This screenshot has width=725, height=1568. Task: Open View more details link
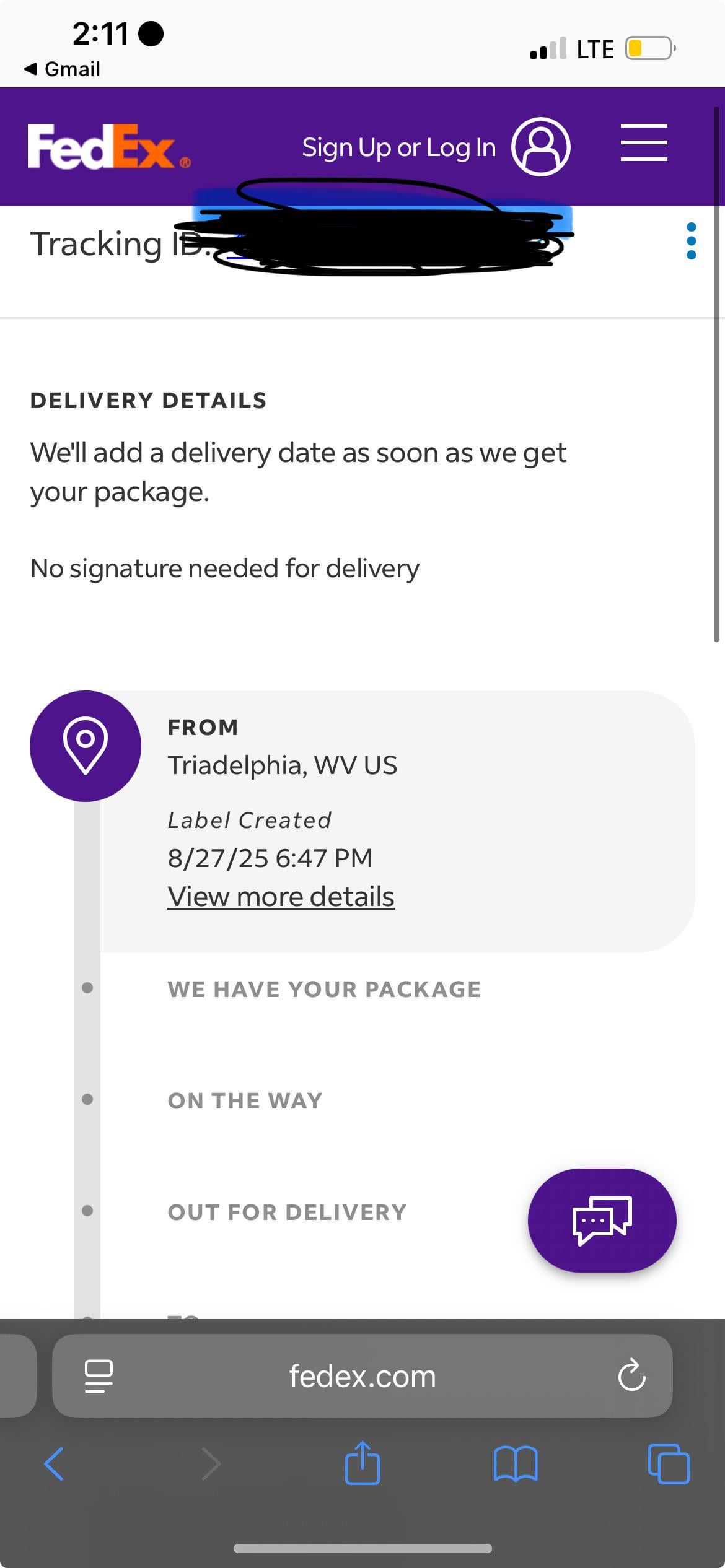click(281, 896)
